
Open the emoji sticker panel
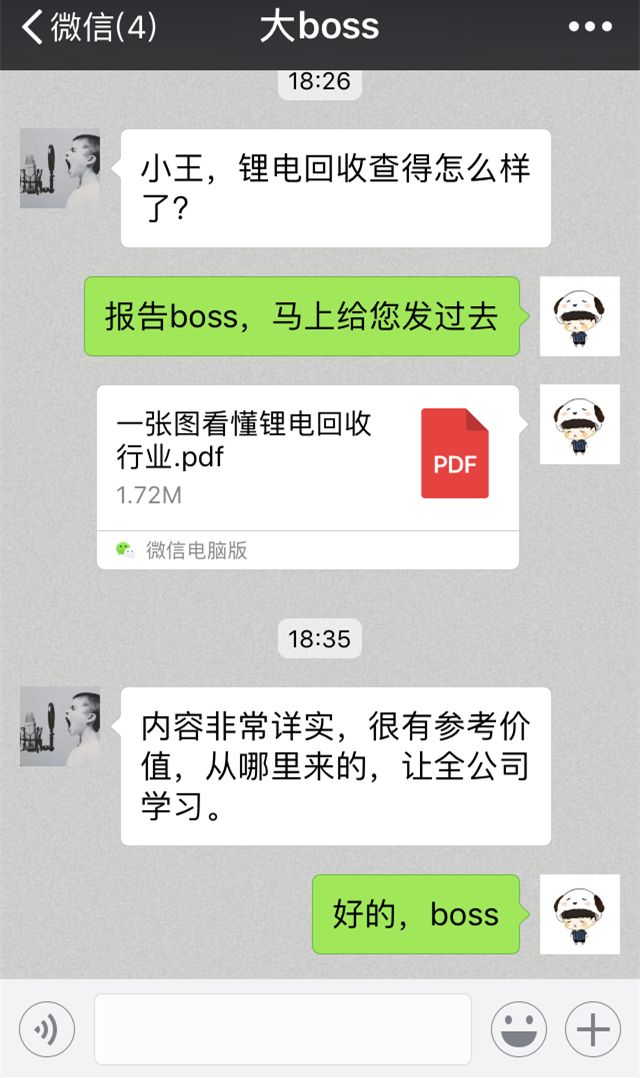[x=518, y=1029]
